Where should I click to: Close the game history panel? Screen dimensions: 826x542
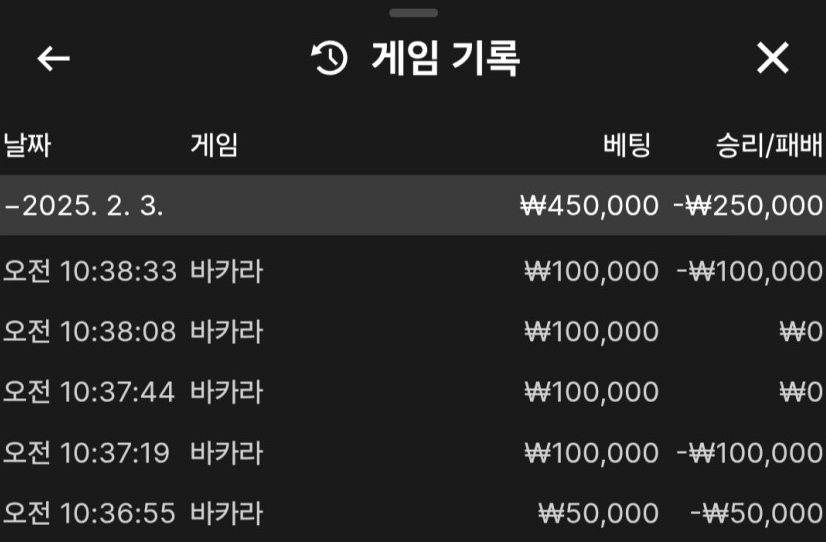[772, 59]
